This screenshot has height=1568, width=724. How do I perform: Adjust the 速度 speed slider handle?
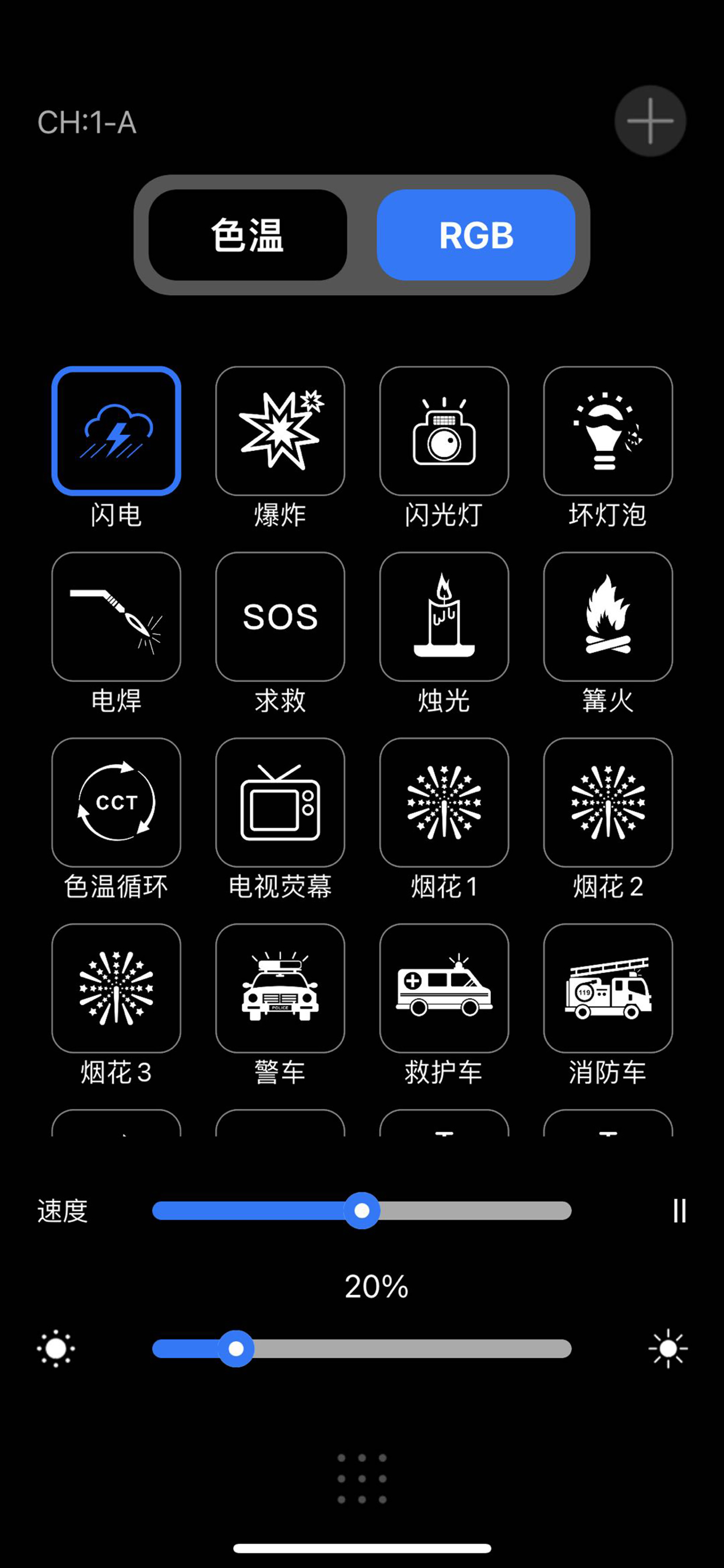[x=363, y=1212]
